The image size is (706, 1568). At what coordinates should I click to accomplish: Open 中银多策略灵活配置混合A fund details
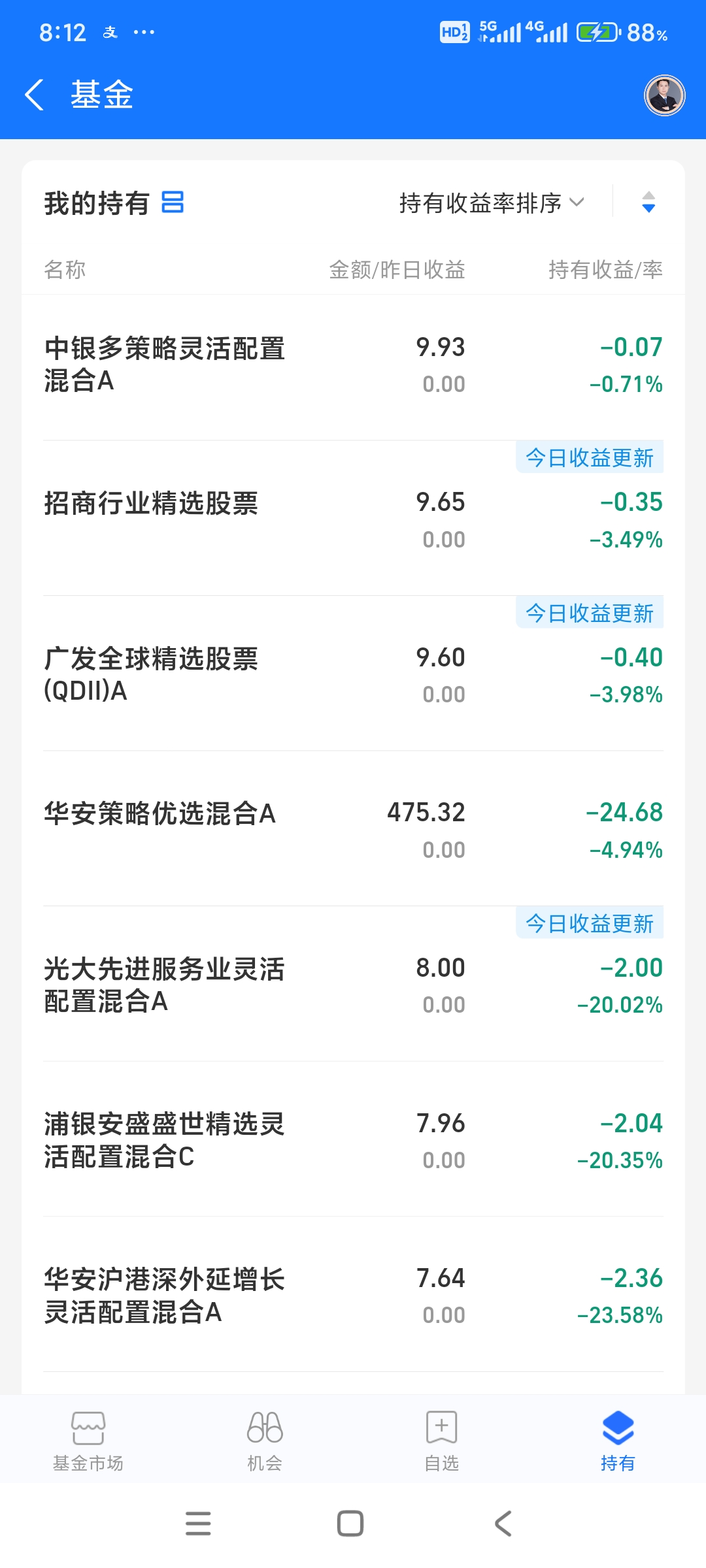[x=165, y=365]
